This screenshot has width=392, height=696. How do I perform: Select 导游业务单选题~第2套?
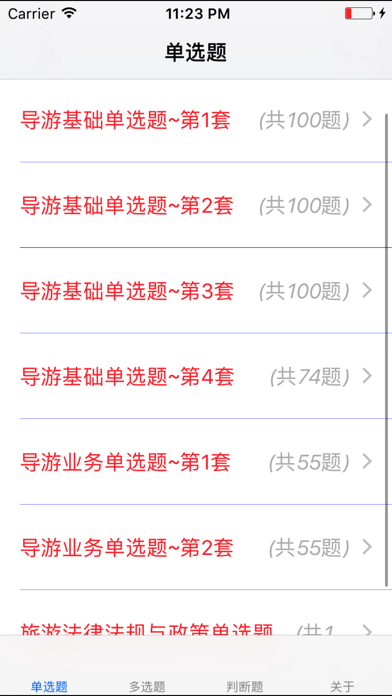pyautogui.click(x=196, y=547)
